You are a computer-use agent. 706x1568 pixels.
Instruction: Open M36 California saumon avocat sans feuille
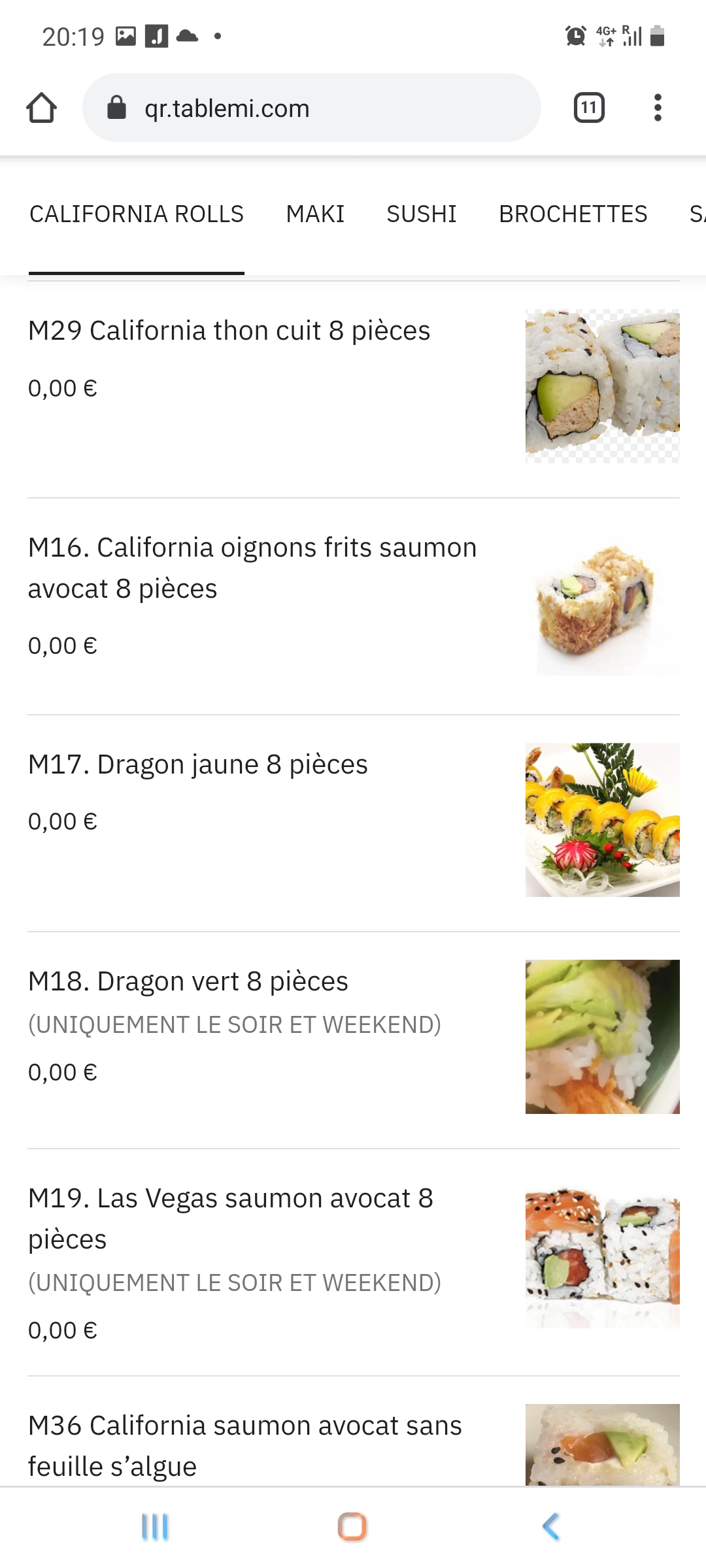coord(244,1445)
